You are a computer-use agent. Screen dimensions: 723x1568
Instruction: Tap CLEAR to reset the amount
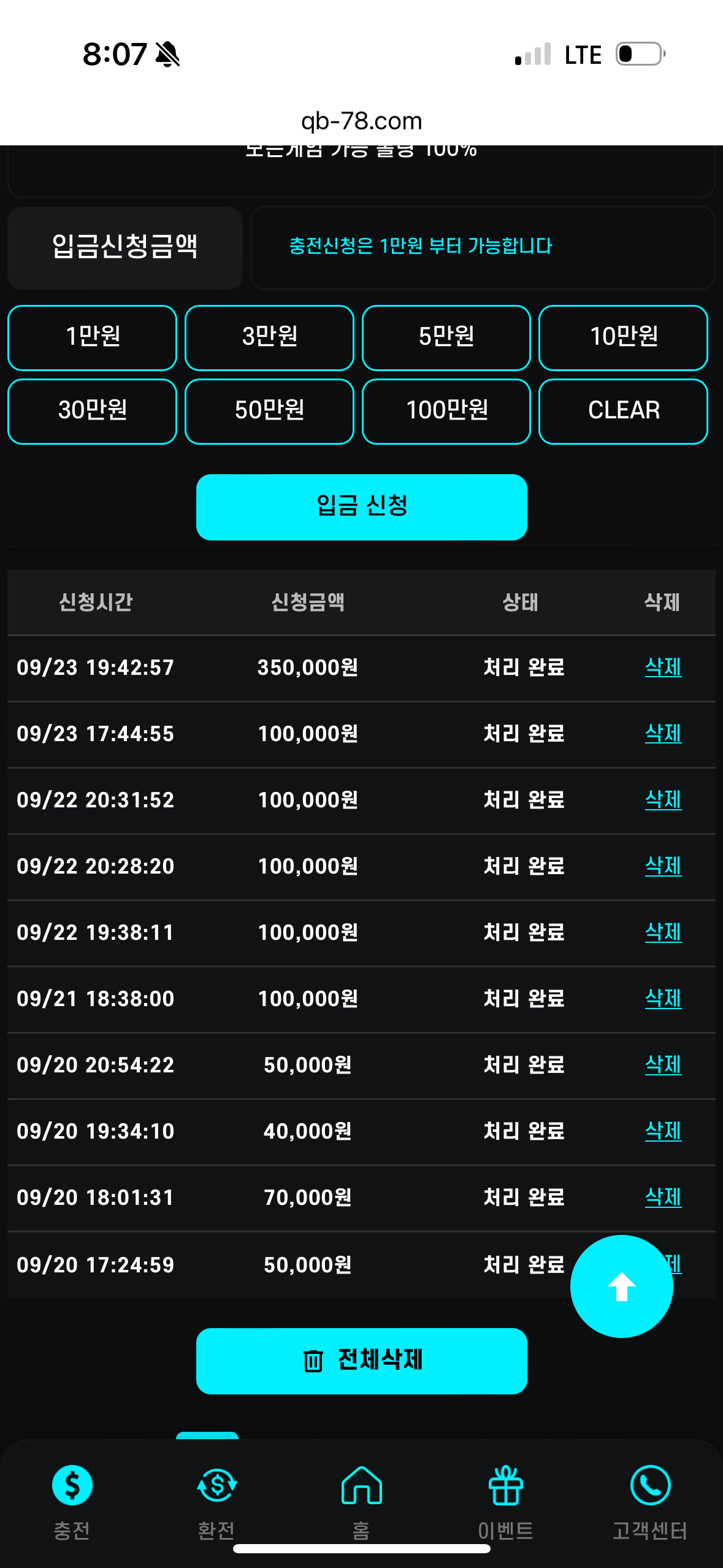coord(623,411)
